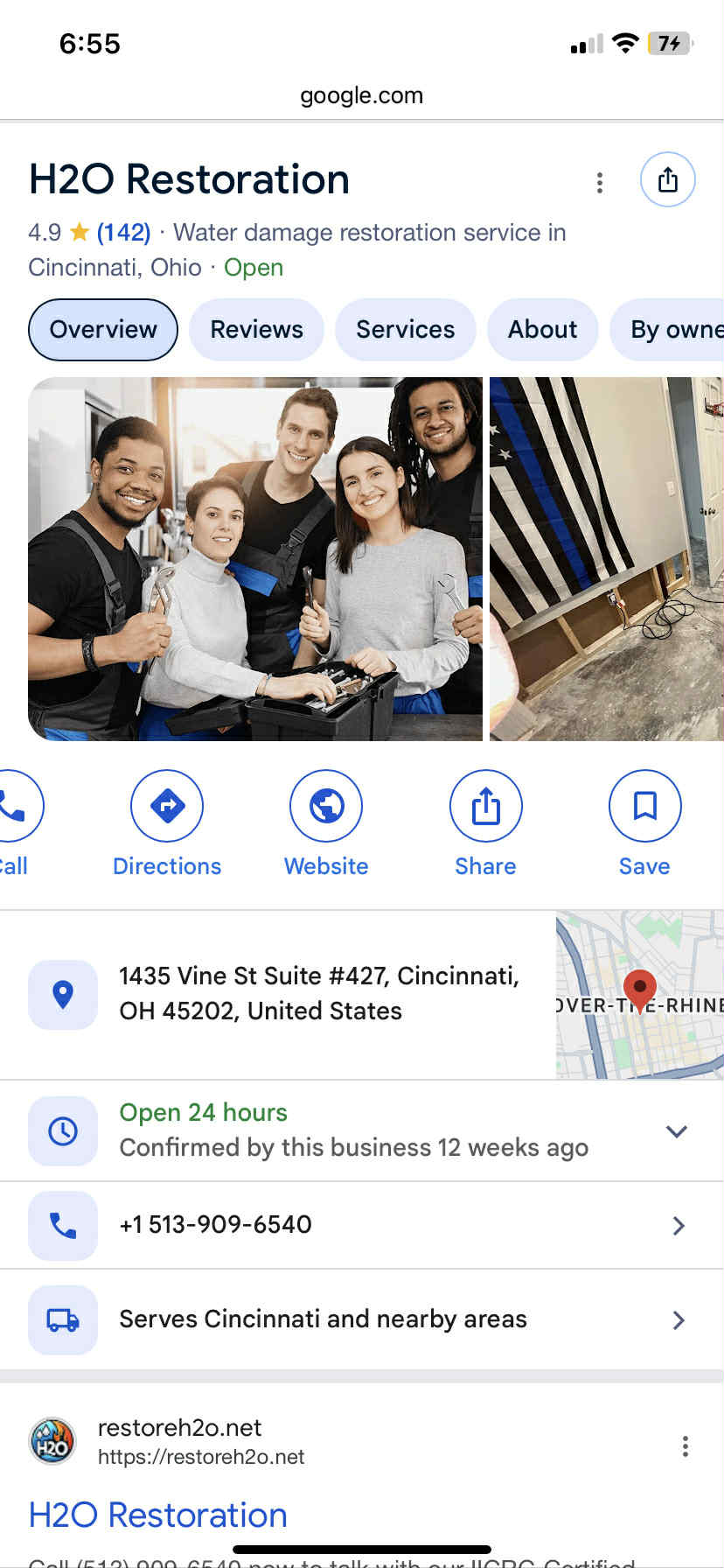Tap the Share action button

[485, 821]
